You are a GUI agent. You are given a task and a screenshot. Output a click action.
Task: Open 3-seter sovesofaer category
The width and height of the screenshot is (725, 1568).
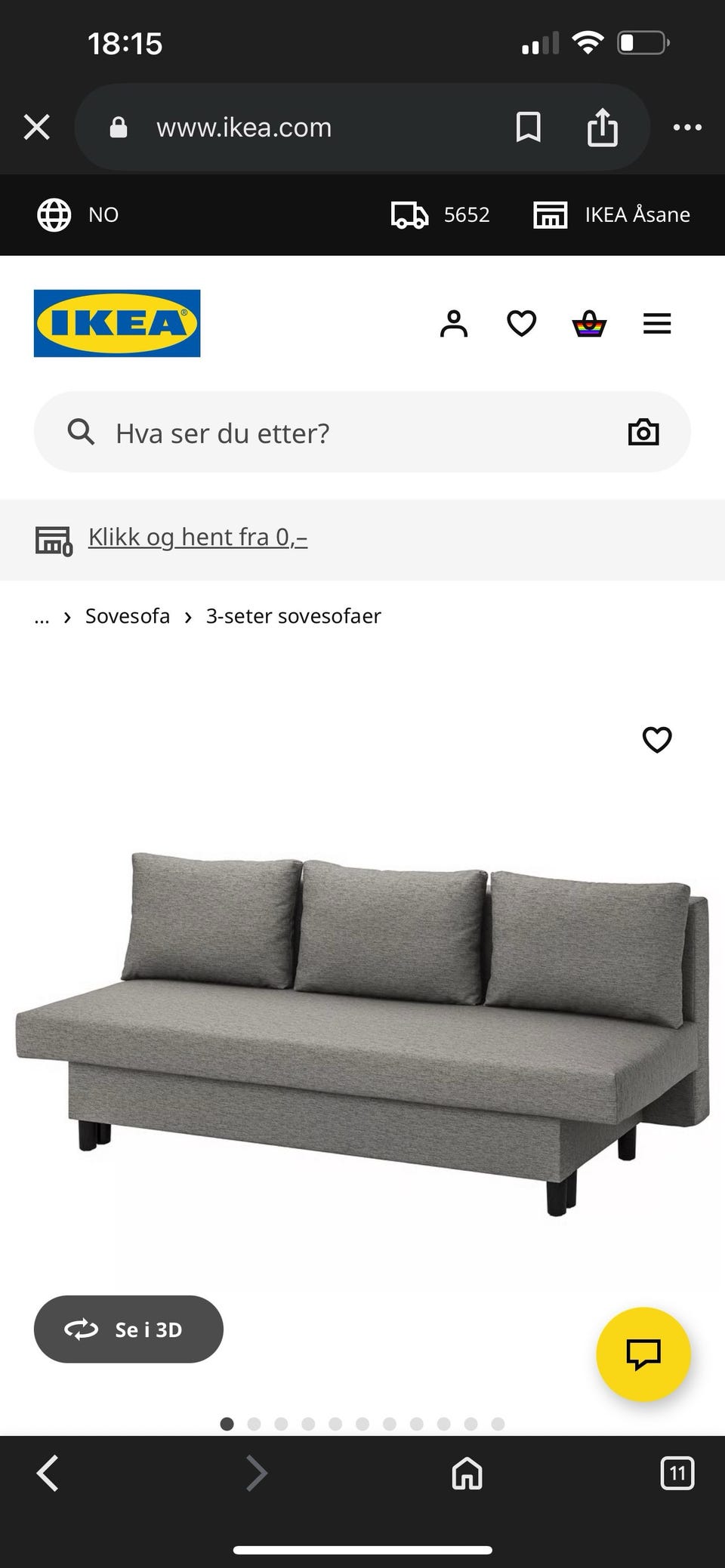[294, 616]
